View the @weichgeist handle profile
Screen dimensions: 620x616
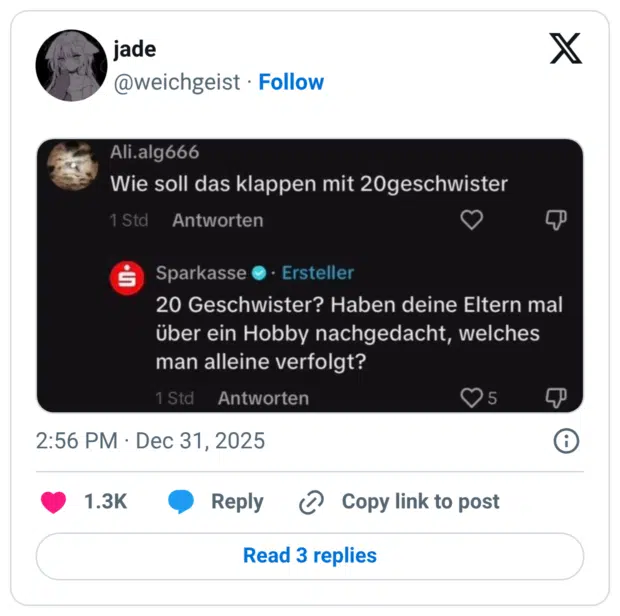[177, 82]
